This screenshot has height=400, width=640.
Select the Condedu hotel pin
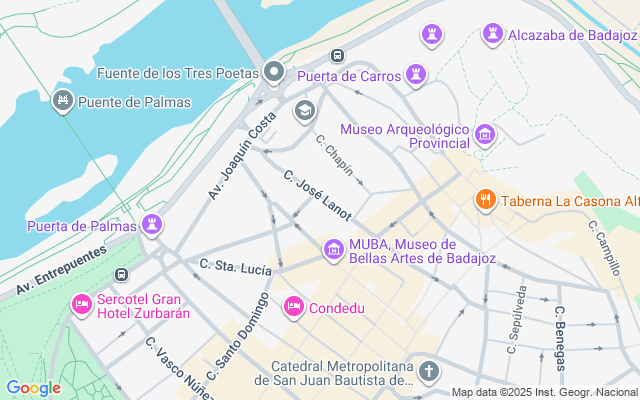[294, 306]
